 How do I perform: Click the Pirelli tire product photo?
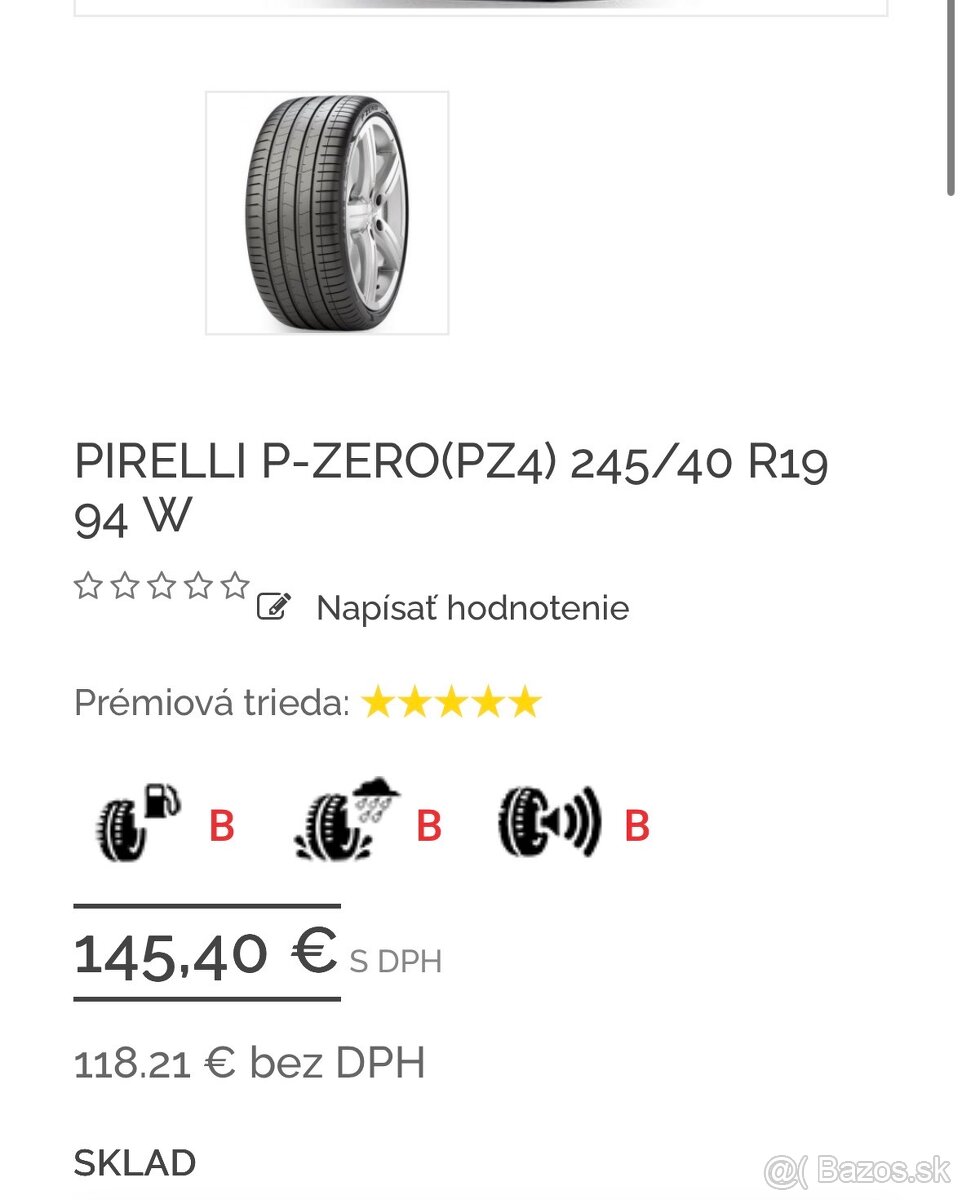coord(327,212)
